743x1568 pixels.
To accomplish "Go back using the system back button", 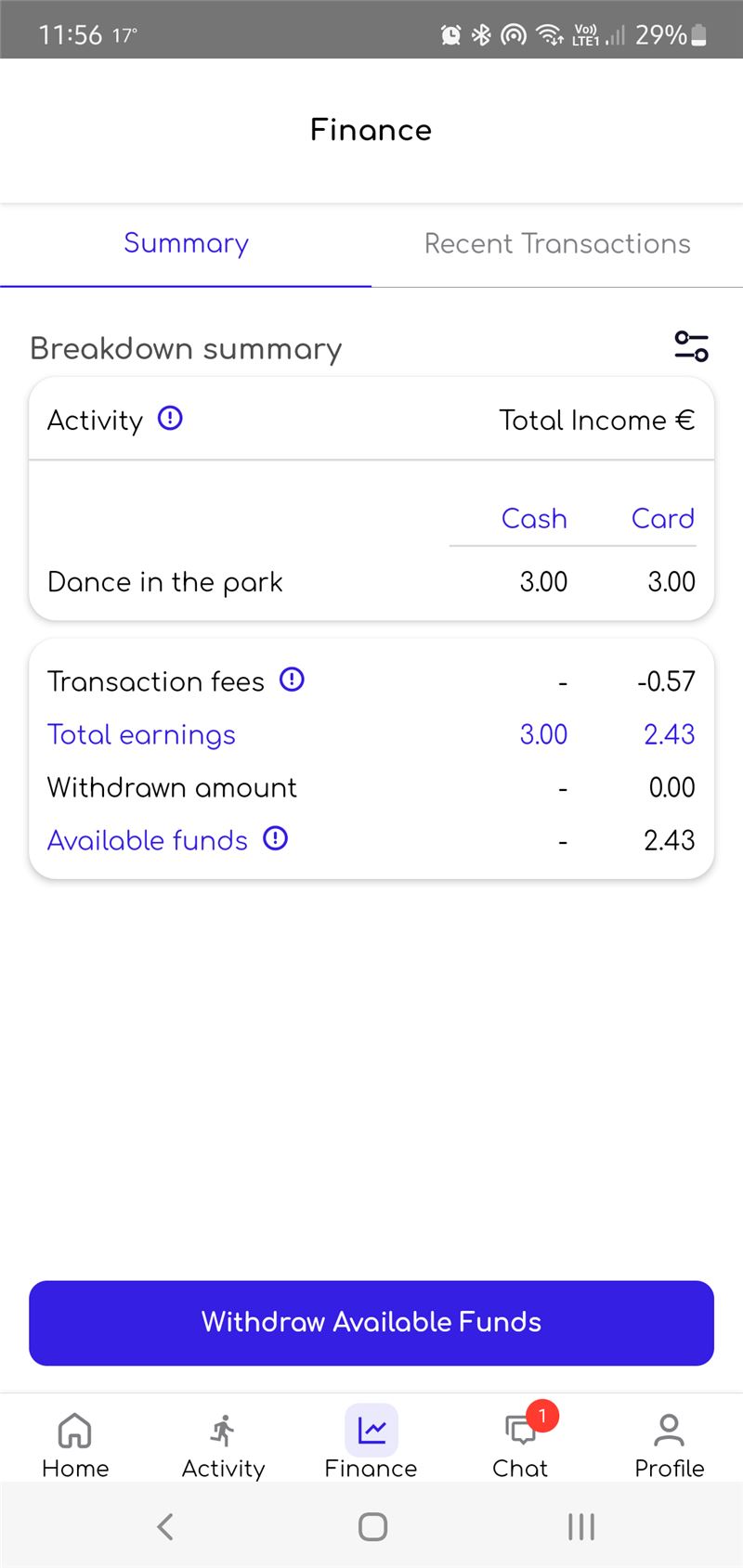I will coord(165,1526).
